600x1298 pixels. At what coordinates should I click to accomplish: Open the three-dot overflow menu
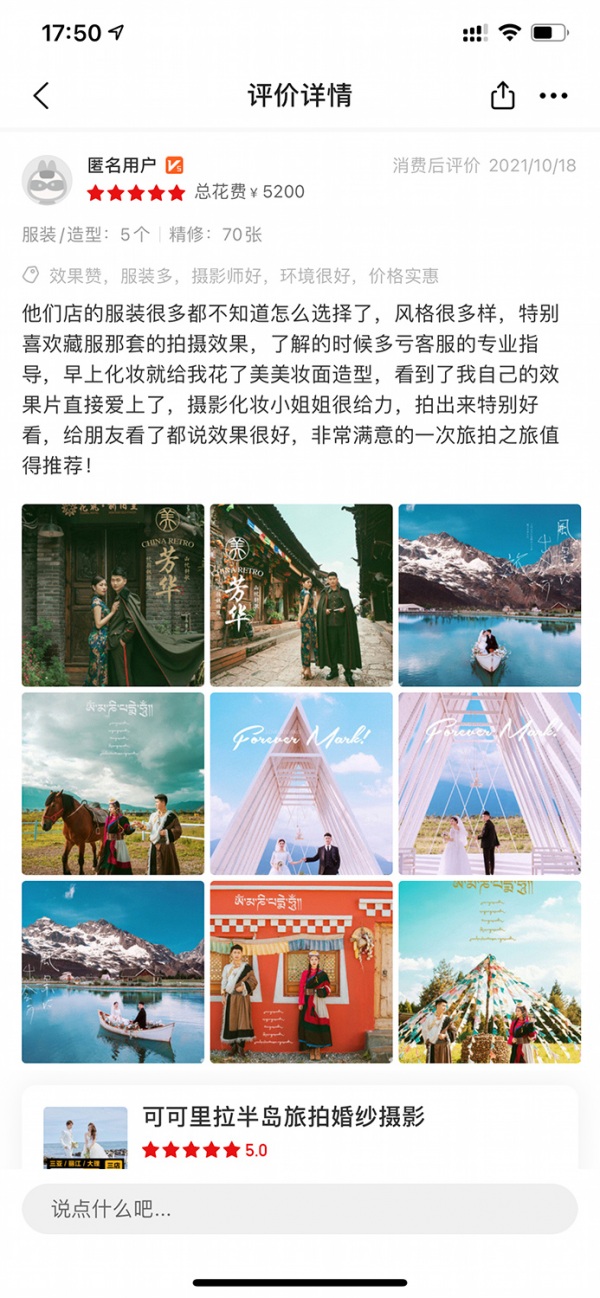[553, 96]
